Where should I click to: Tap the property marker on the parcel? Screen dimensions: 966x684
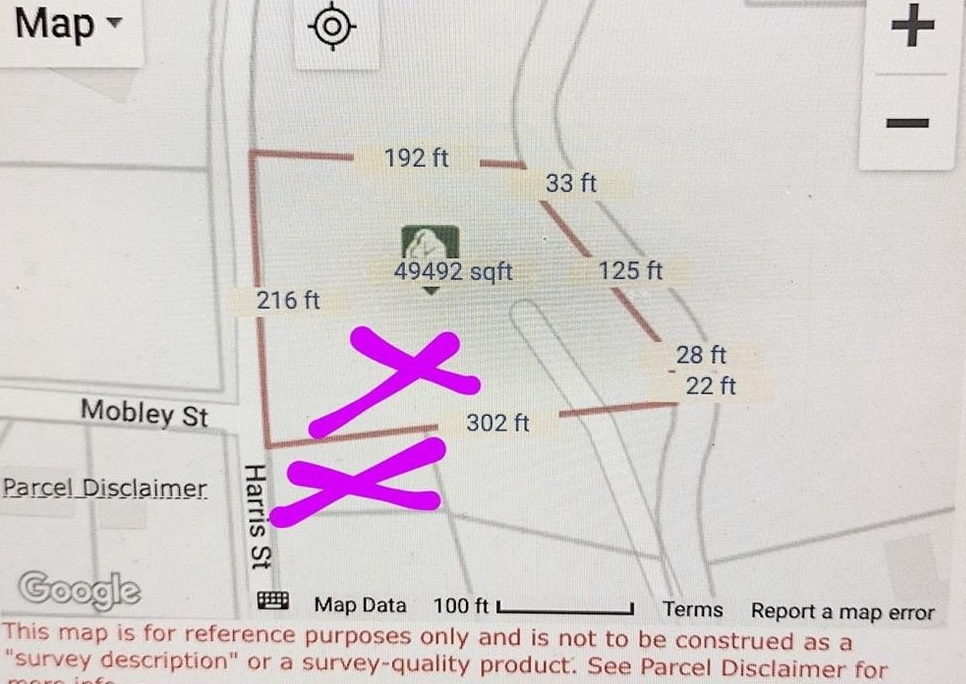pos(430,244)
